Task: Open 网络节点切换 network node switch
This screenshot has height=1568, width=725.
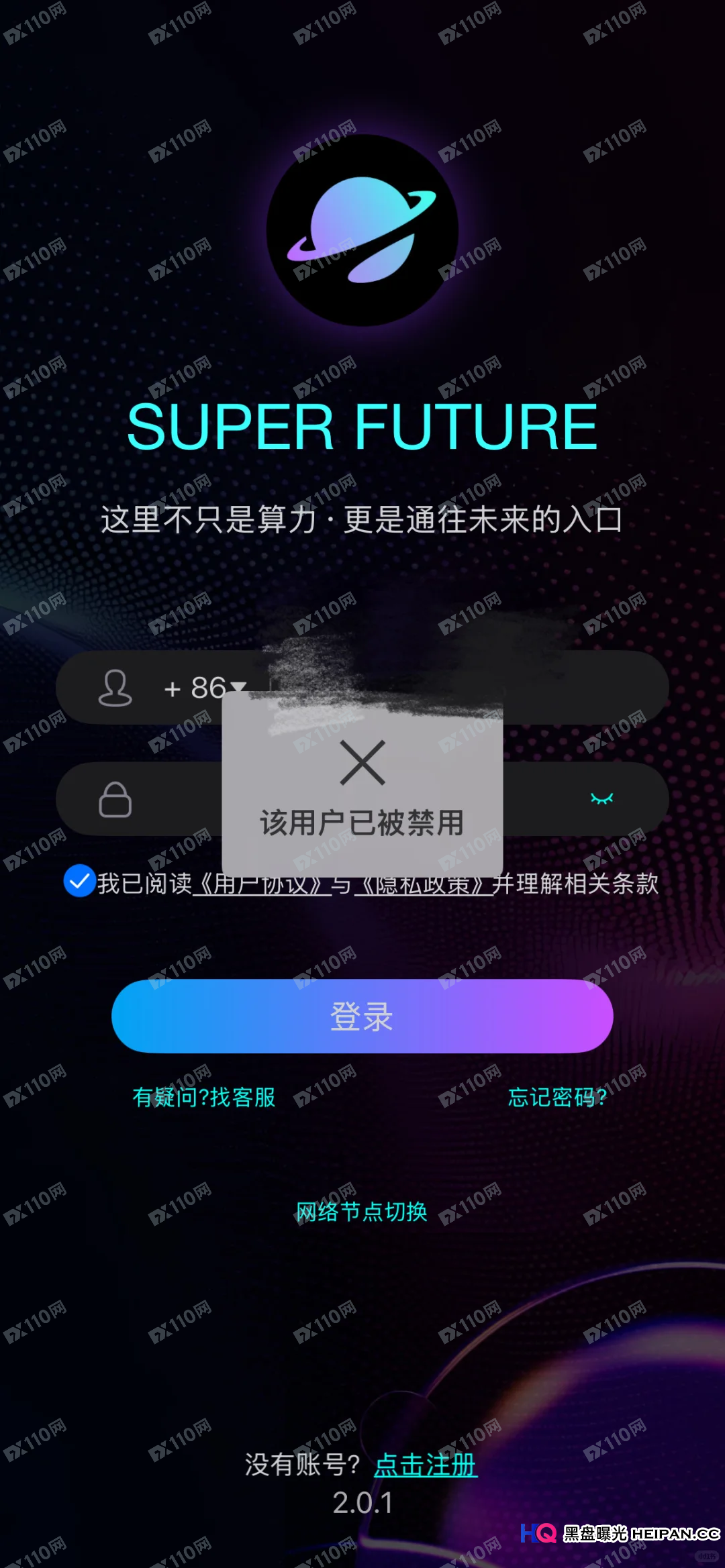Action: point(362,1212)
